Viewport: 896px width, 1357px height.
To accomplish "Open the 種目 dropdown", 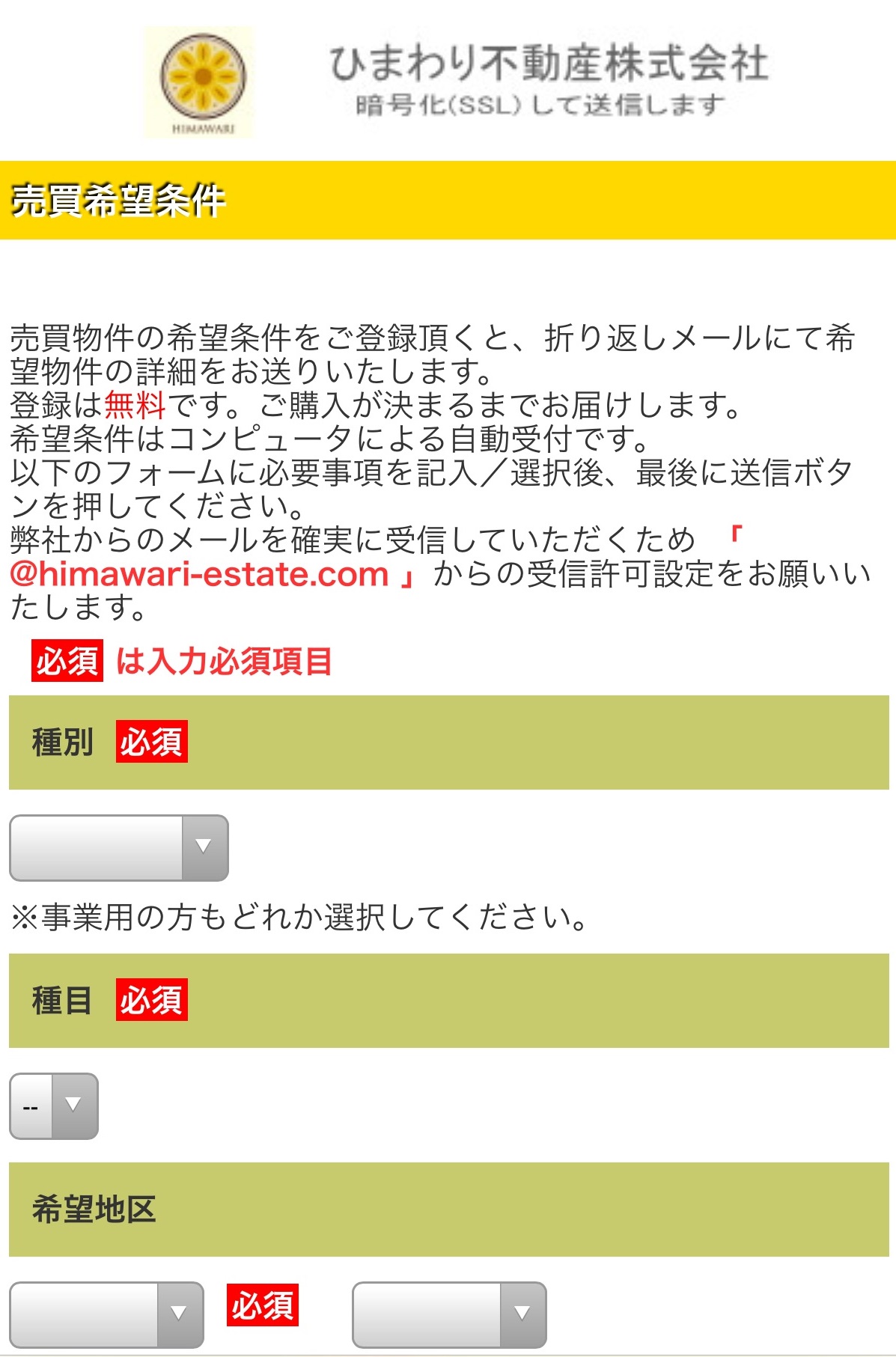I will (53, 1106).
